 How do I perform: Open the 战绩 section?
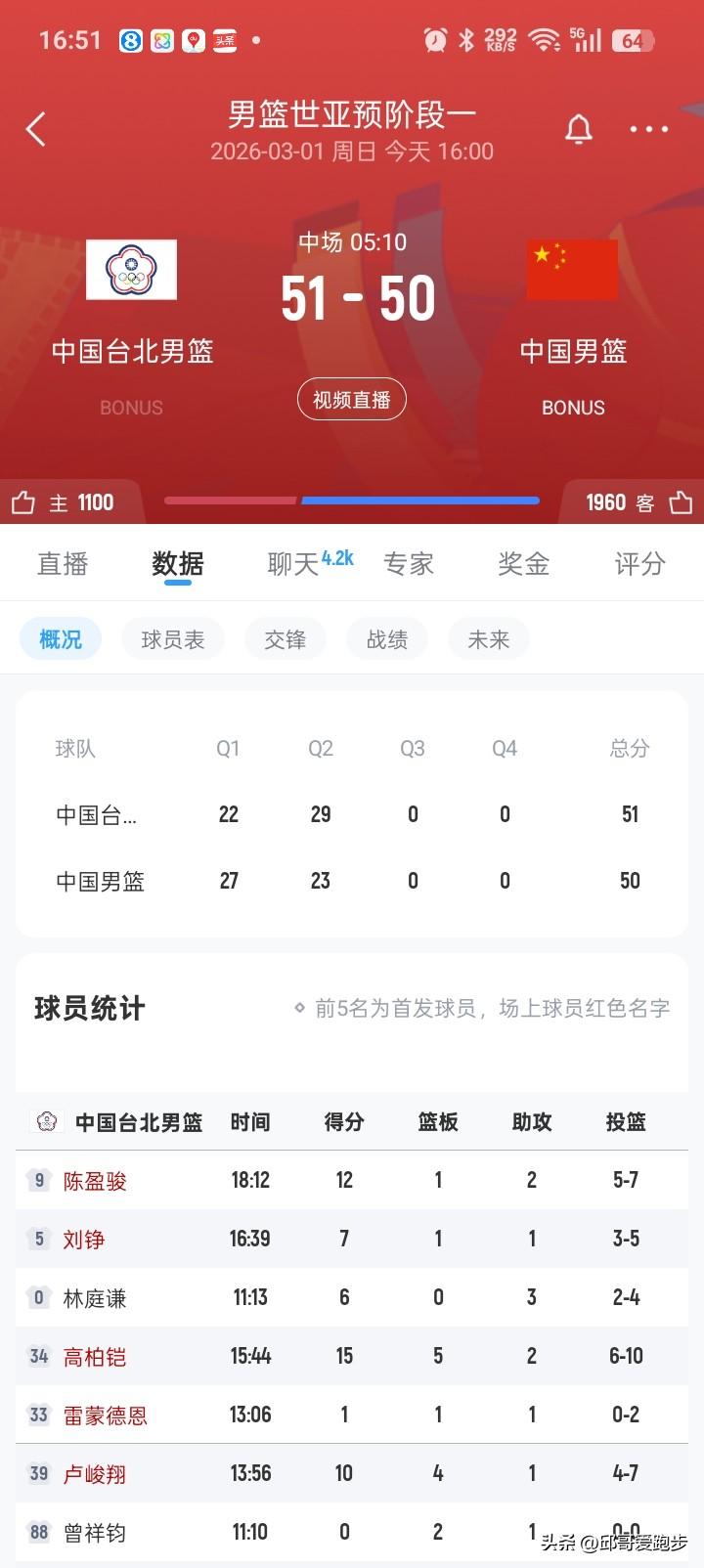click(386, 637)
